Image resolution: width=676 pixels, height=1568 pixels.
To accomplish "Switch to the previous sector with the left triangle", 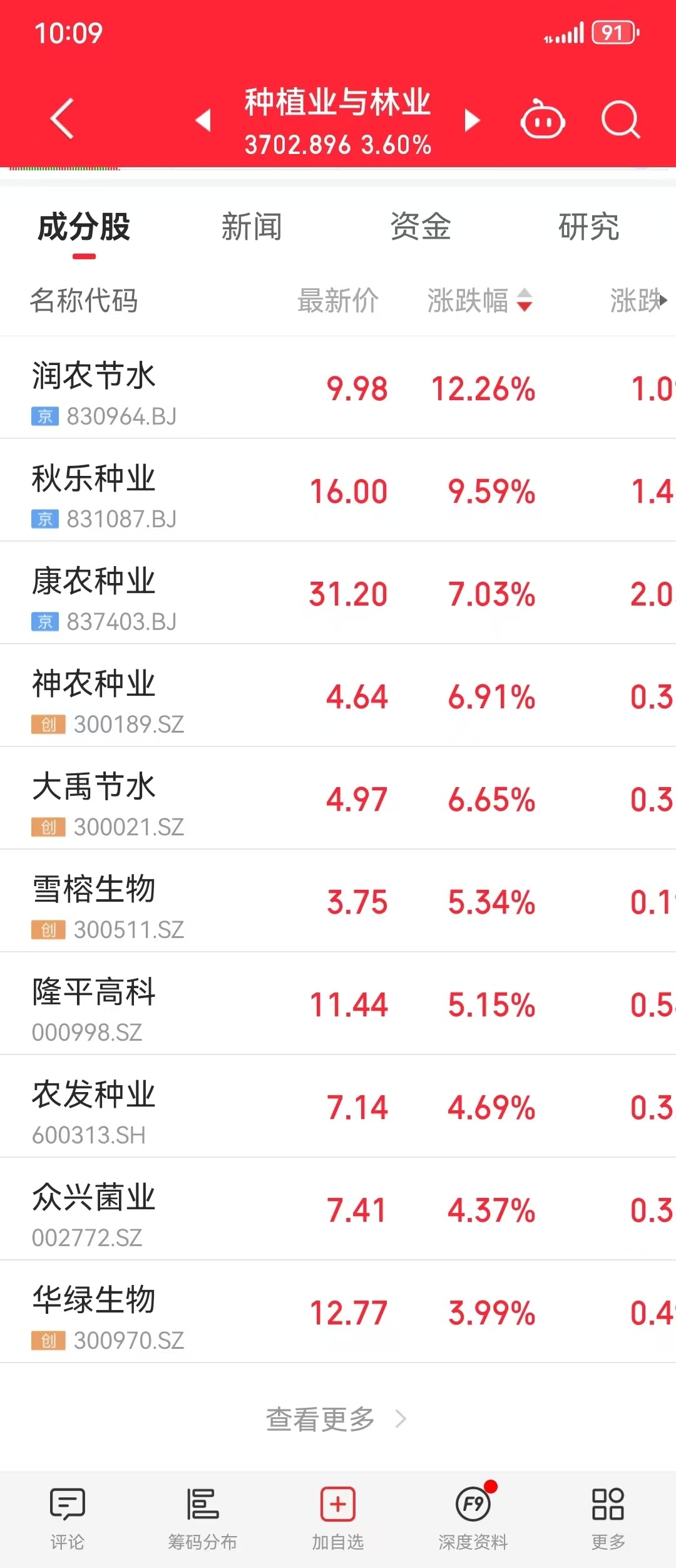I will [x=203, y=120].
